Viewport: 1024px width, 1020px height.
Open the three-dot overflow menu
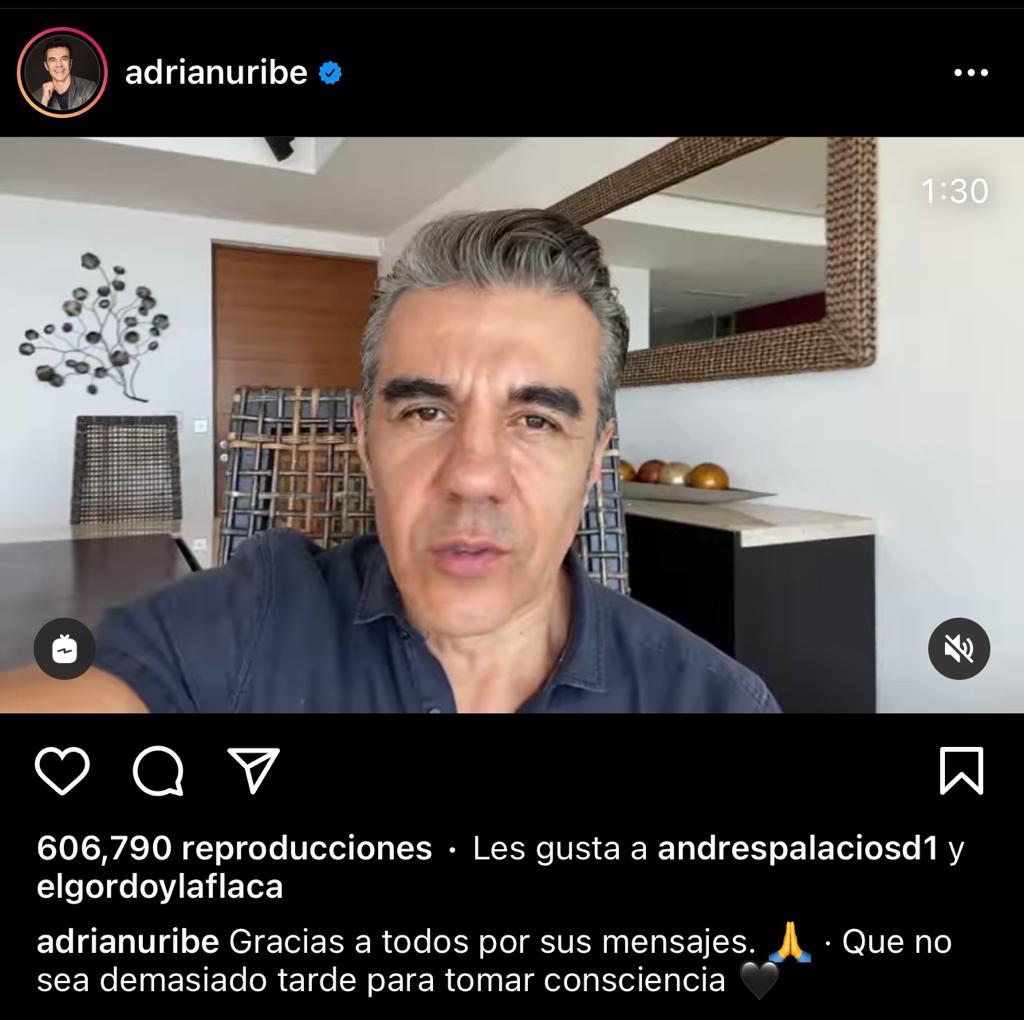970,73
